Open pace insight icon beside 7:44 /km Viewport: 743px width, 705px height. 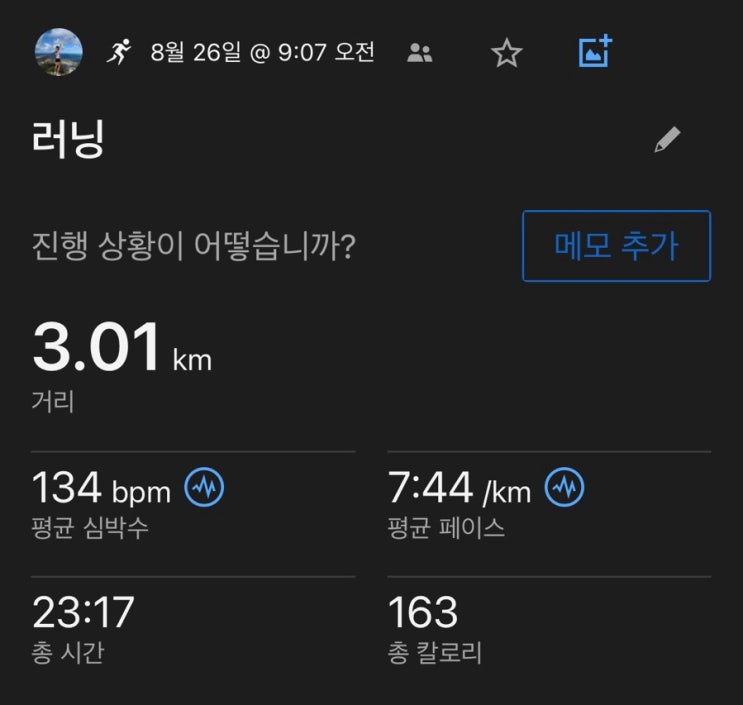[x=564, y=487]
